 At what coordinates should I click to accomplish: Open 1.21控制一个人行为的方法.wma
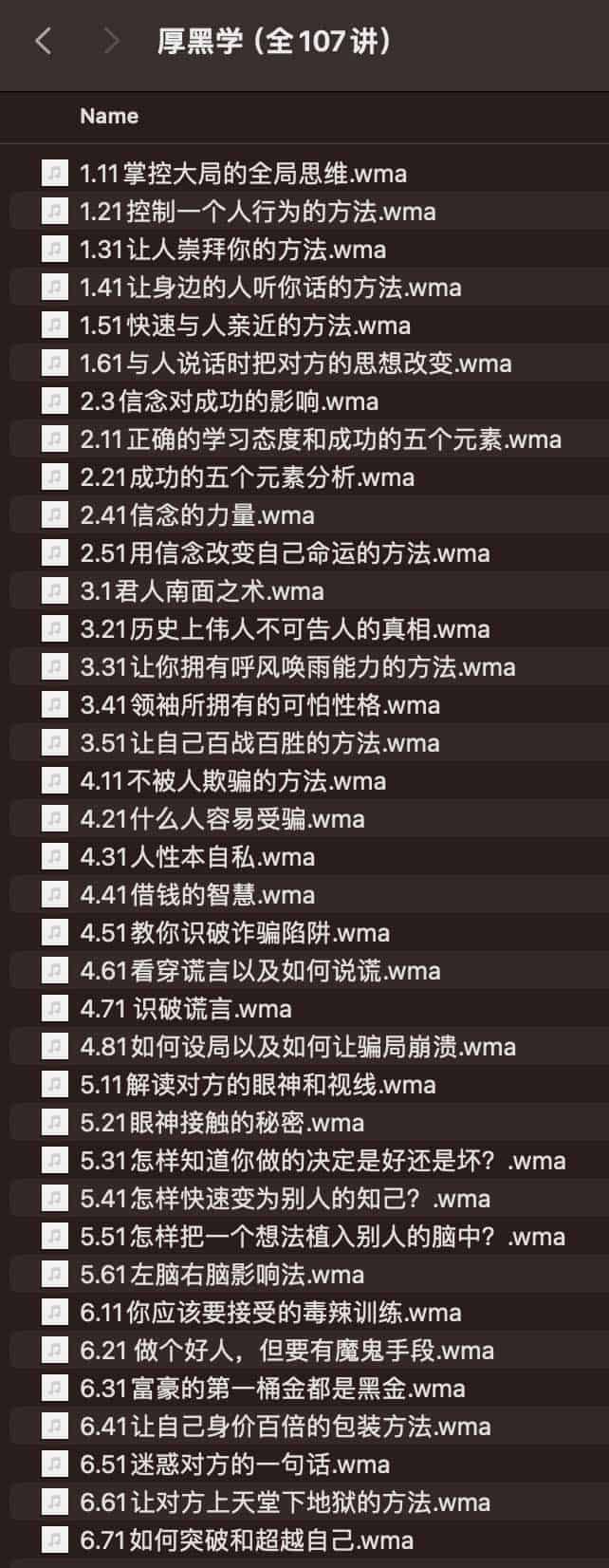tap(257, 212)
